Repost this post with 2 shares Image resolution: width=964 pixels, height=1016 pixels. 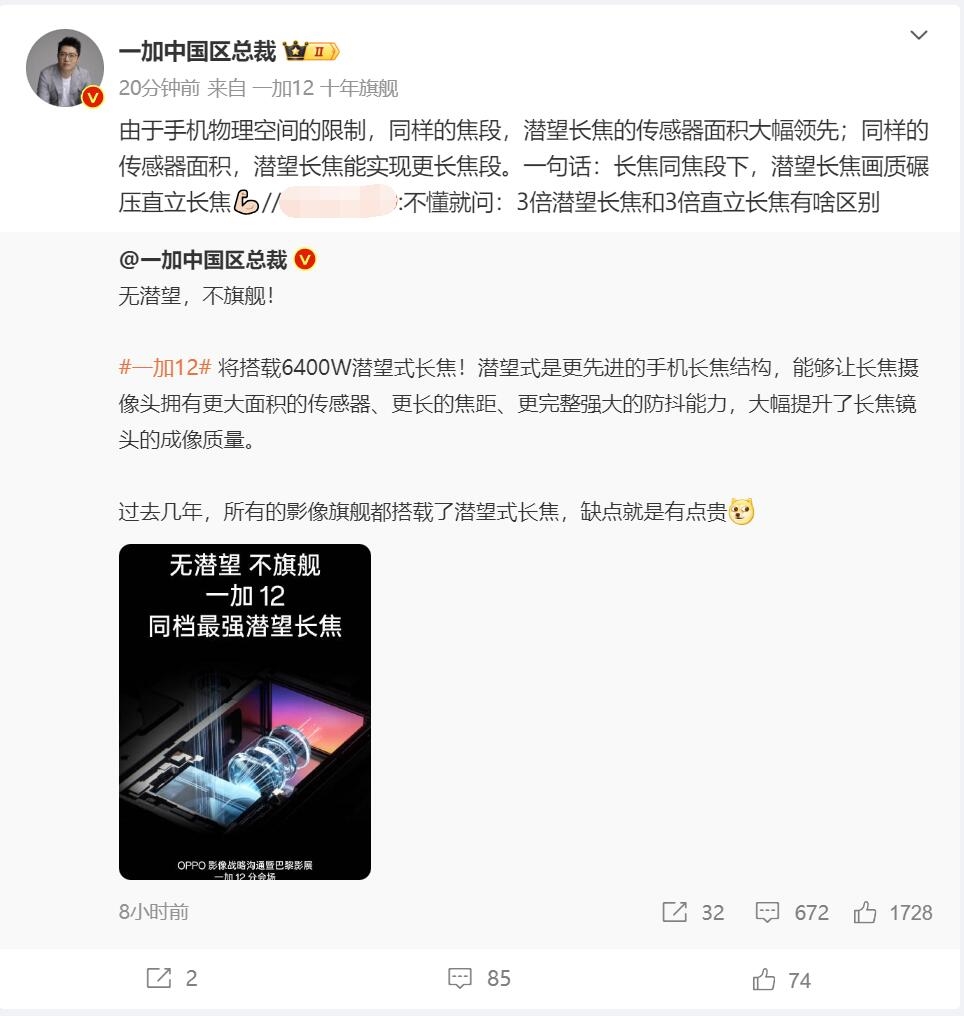[172, 979]
